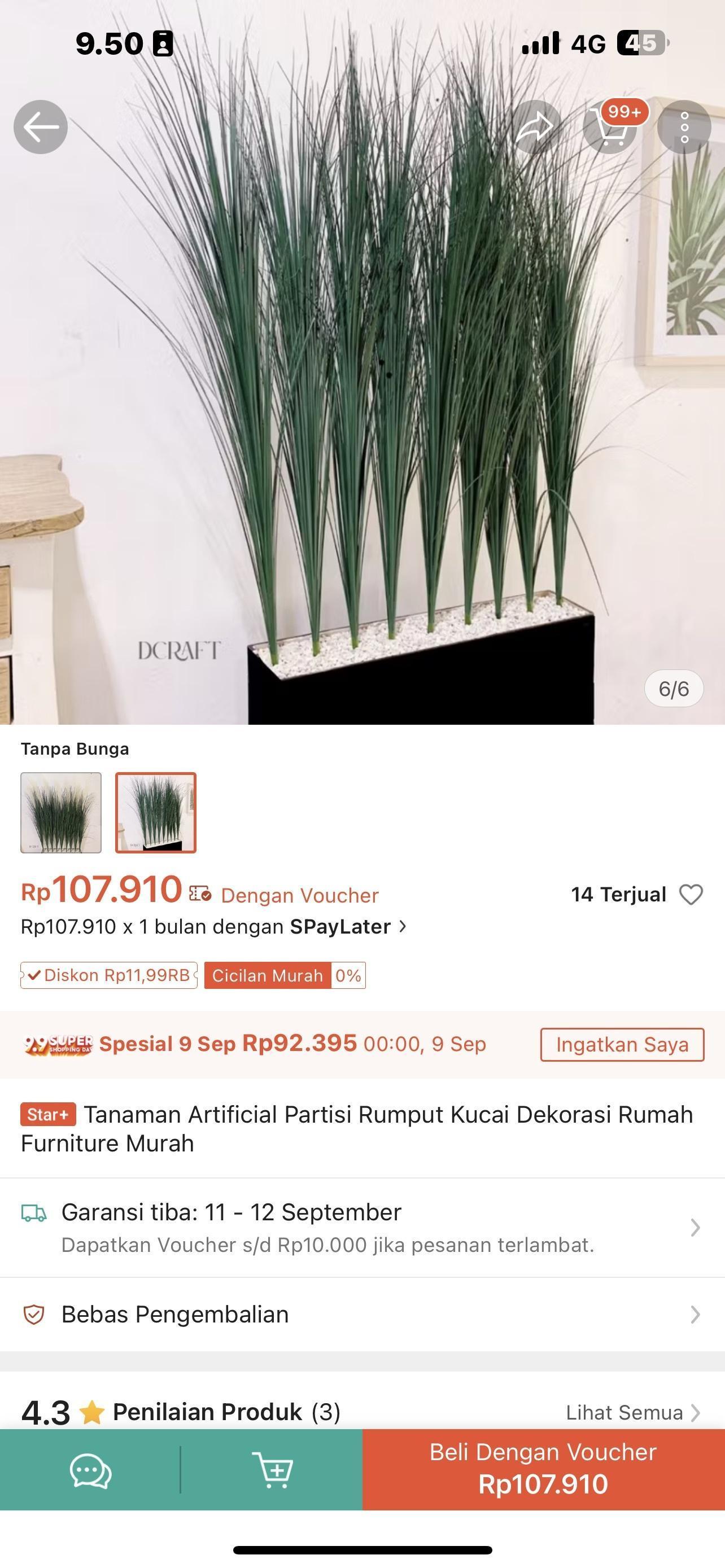Select the first product variant thumbnail
Viewport: 725px width, 1568px height.
(61, 813)
